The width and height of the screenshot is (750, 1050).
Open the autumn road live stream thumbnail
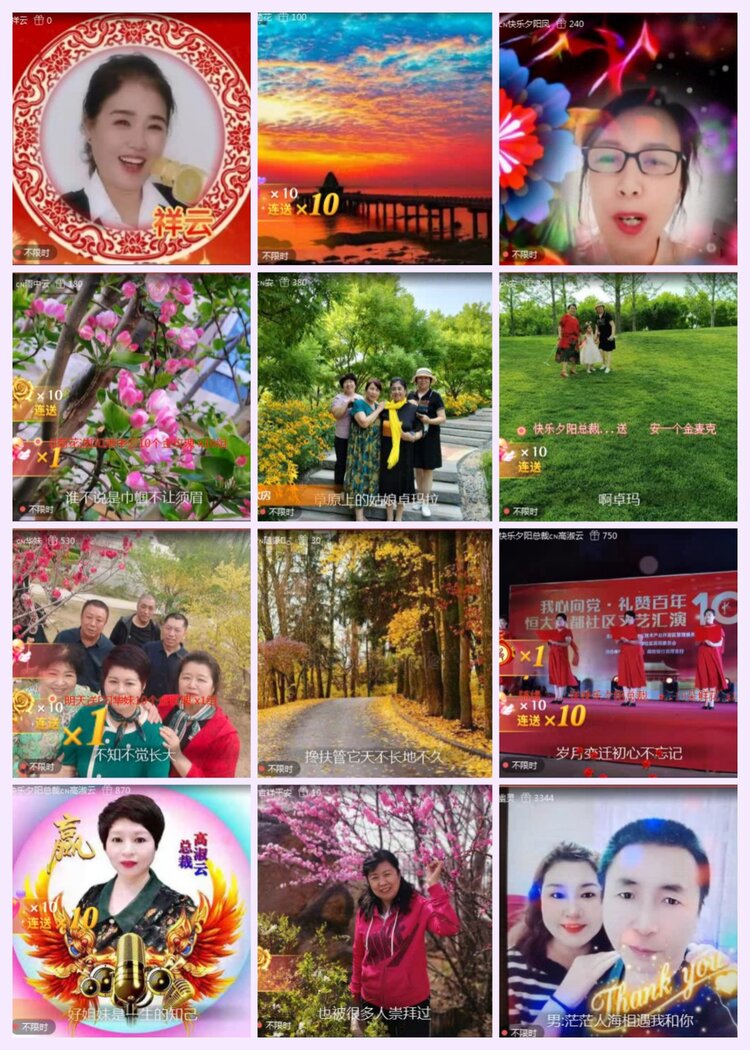[375, 650]
